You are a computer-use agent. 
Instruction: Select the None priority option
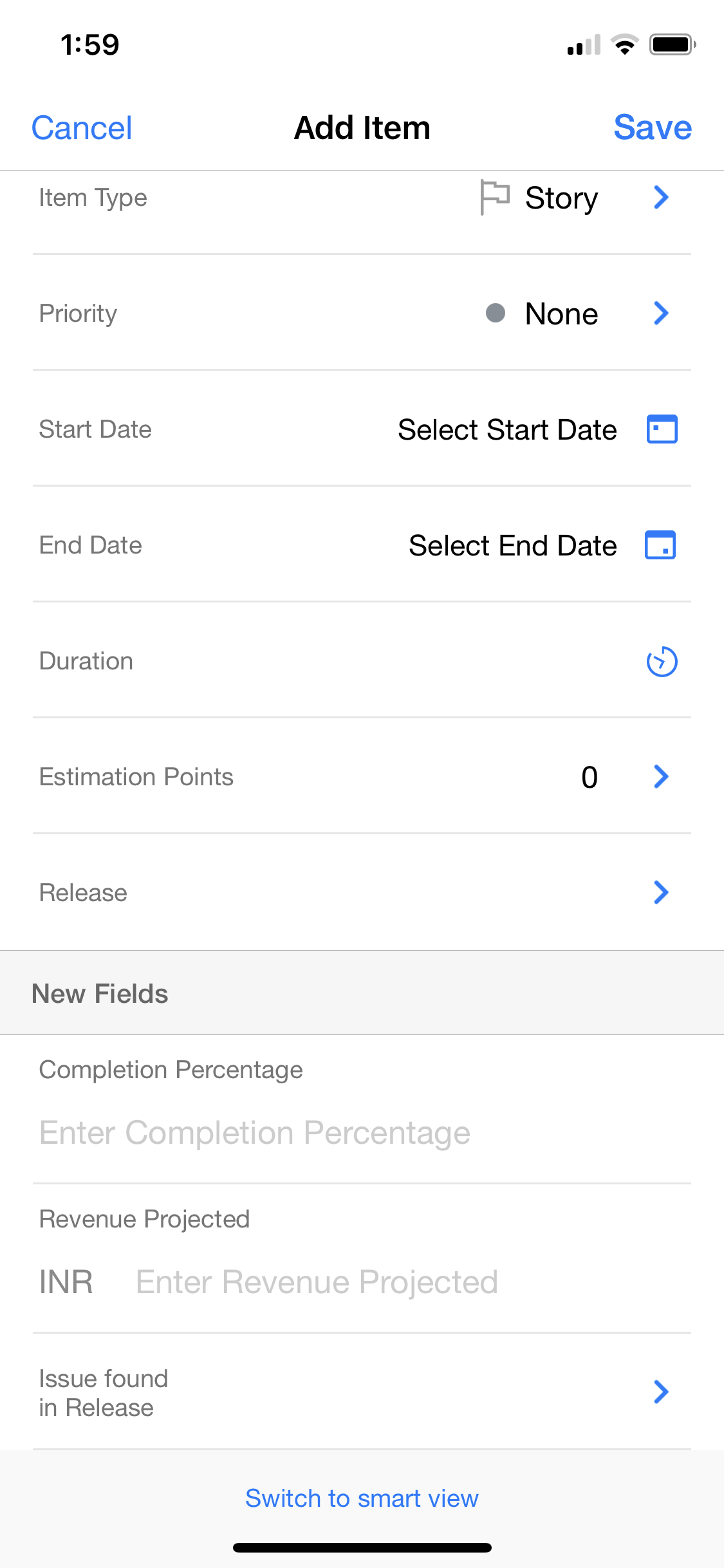click(x=561, y=313)
